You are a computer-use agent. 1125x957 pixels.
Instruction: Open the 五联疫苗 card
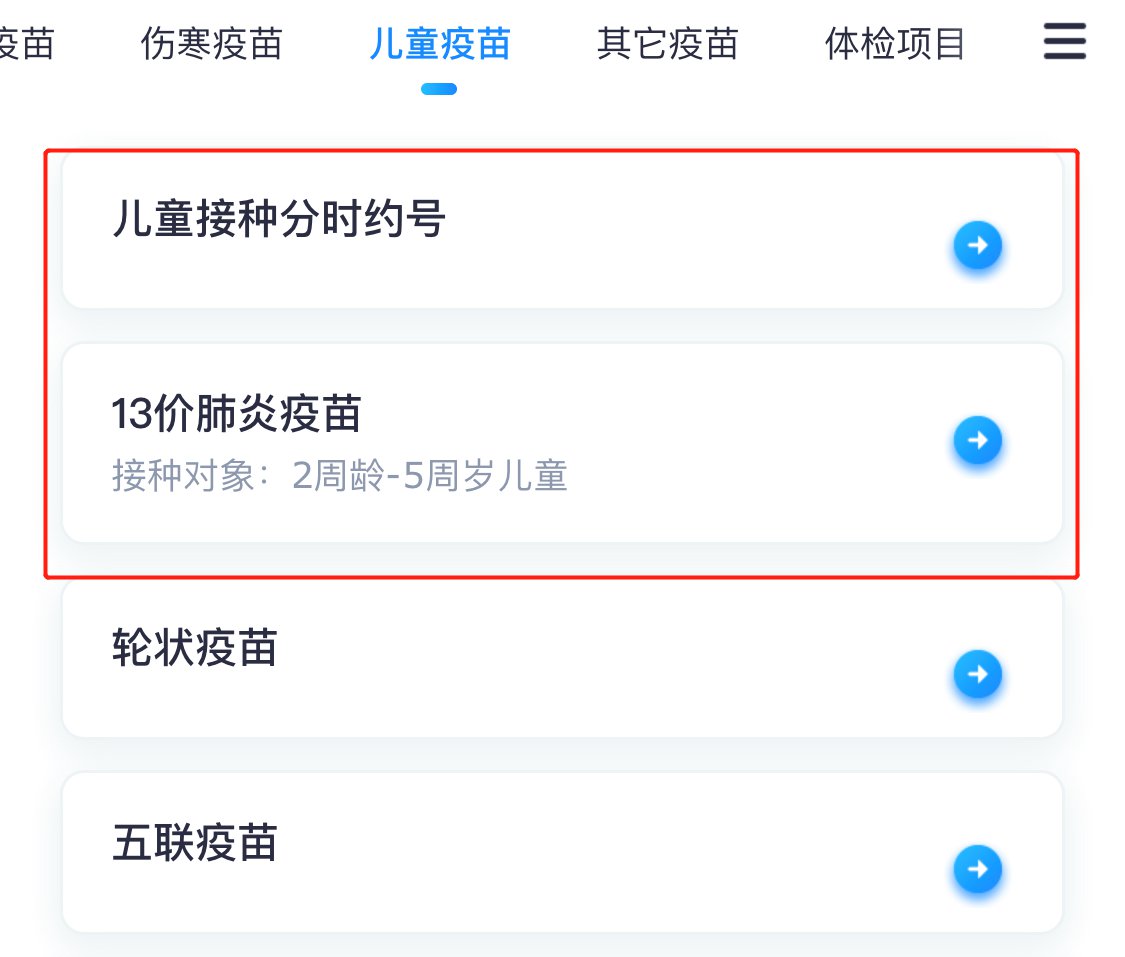[561, 853]
